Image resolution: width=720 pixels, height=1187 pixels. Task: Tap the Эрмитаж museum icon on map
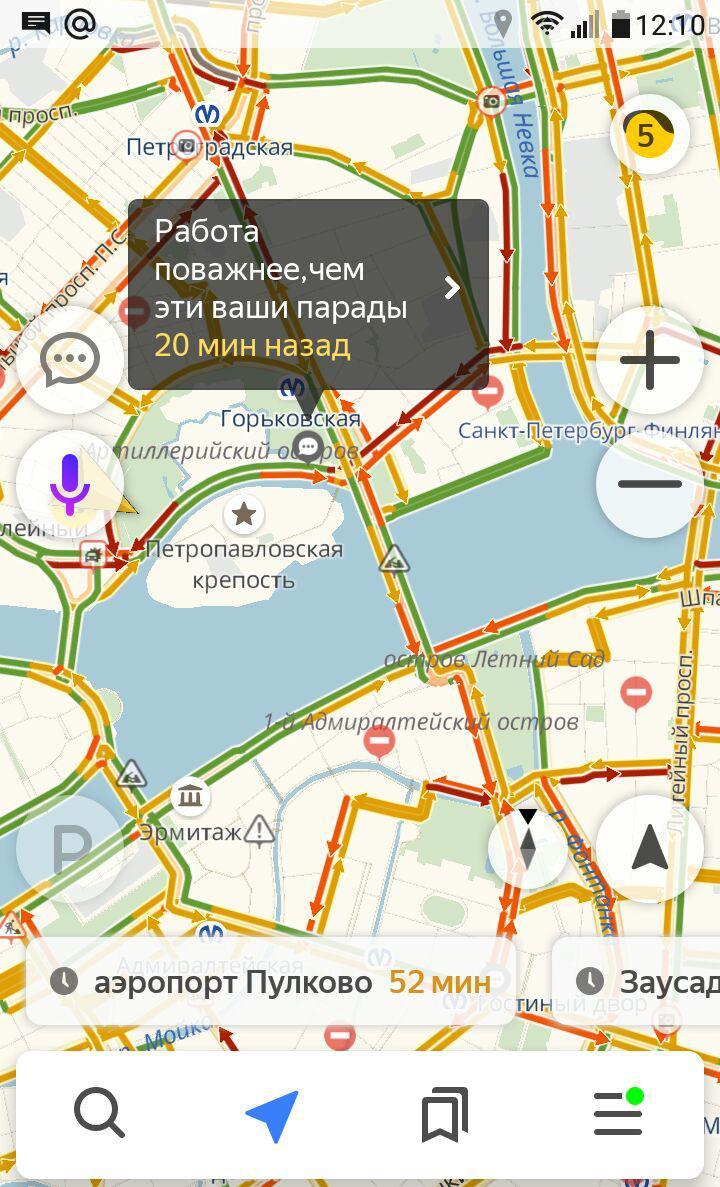tap(191, 796)
